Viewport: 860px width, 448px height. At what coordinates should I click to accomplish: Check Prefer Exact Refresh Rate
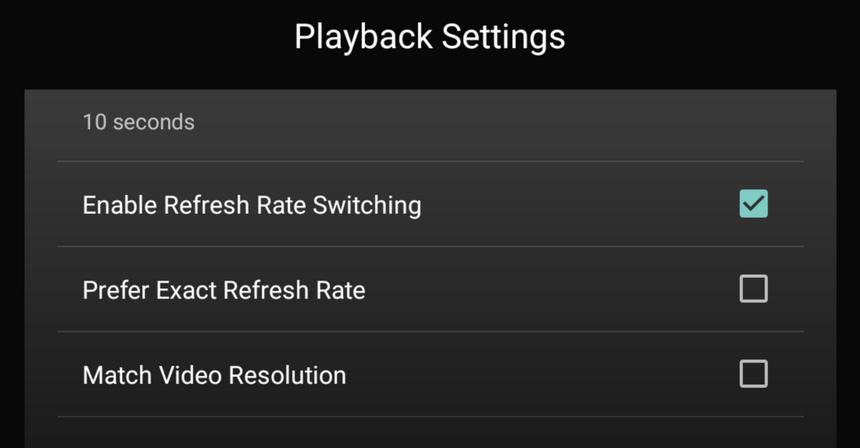point(753,289)
